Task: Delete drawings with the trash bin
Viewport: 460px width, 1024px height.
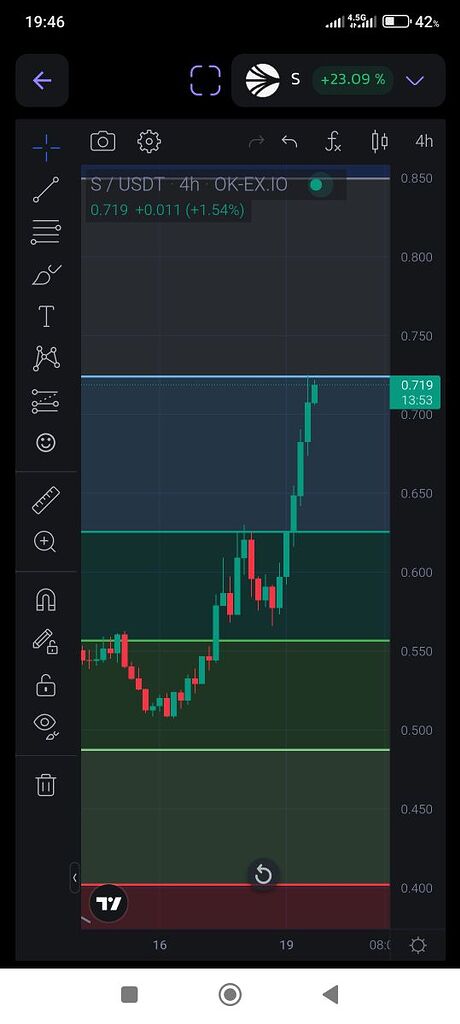Action: click(x=46, y=784)
